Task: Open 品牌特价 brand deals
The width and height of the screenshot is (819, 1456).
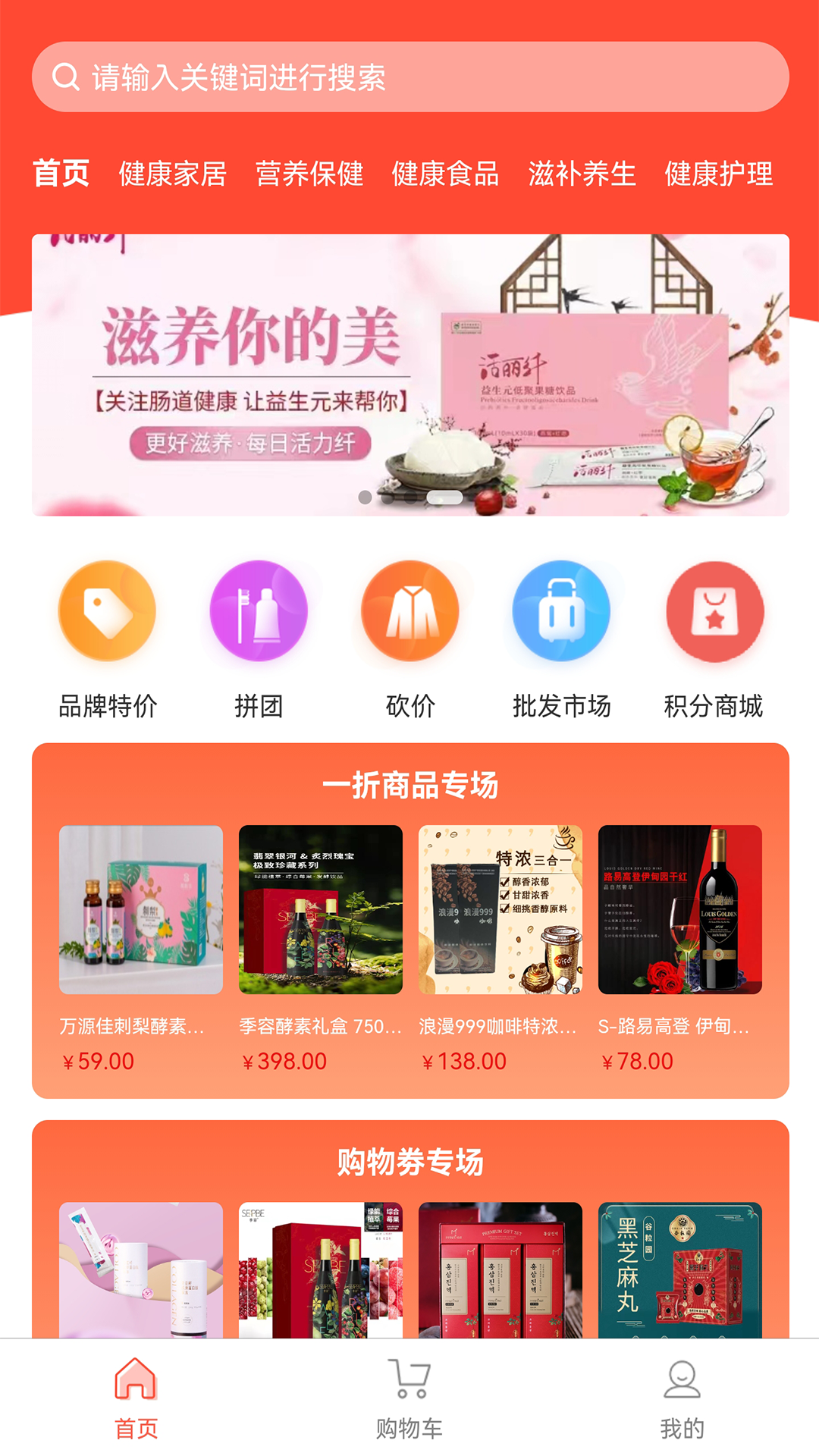Action: [107, 637]
